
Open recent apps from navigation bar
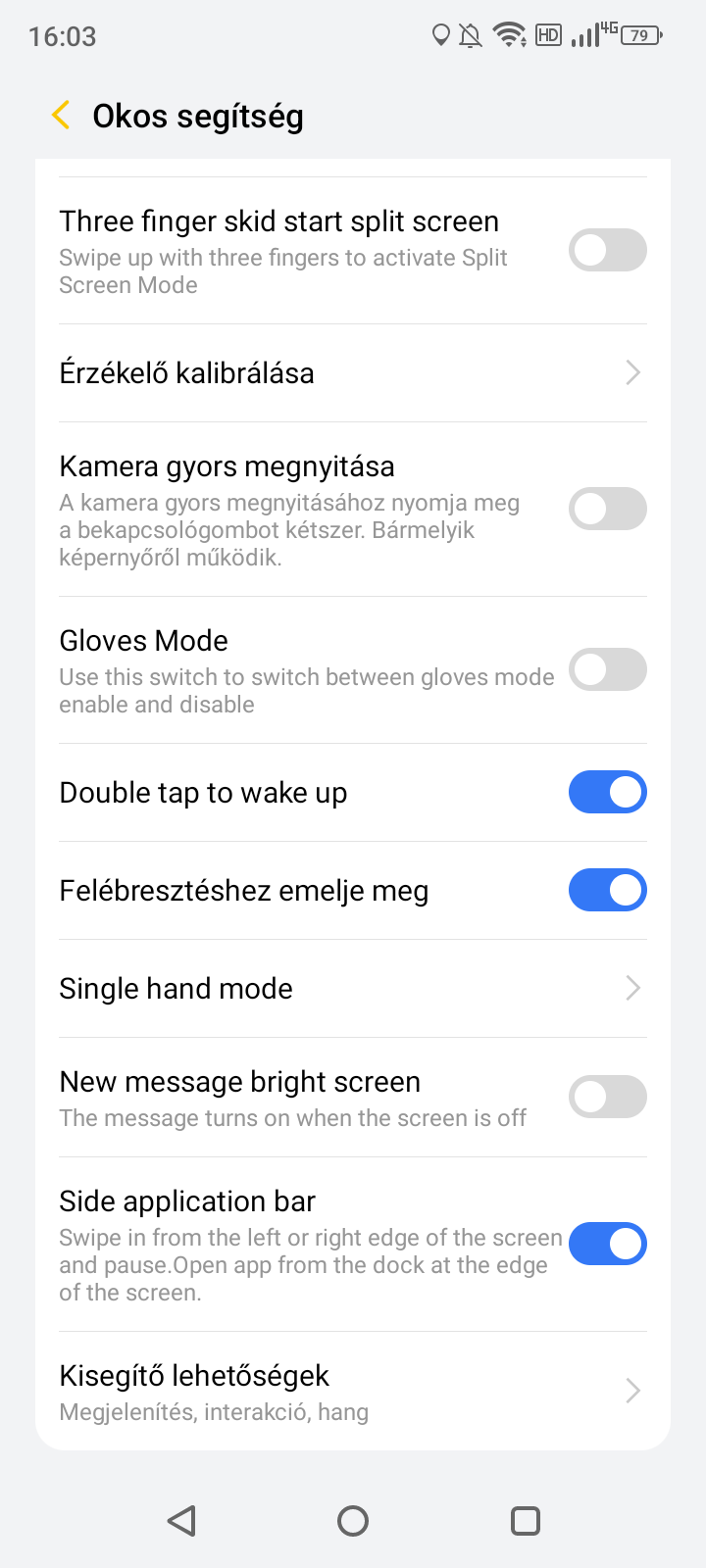[x=526, y=1521]
